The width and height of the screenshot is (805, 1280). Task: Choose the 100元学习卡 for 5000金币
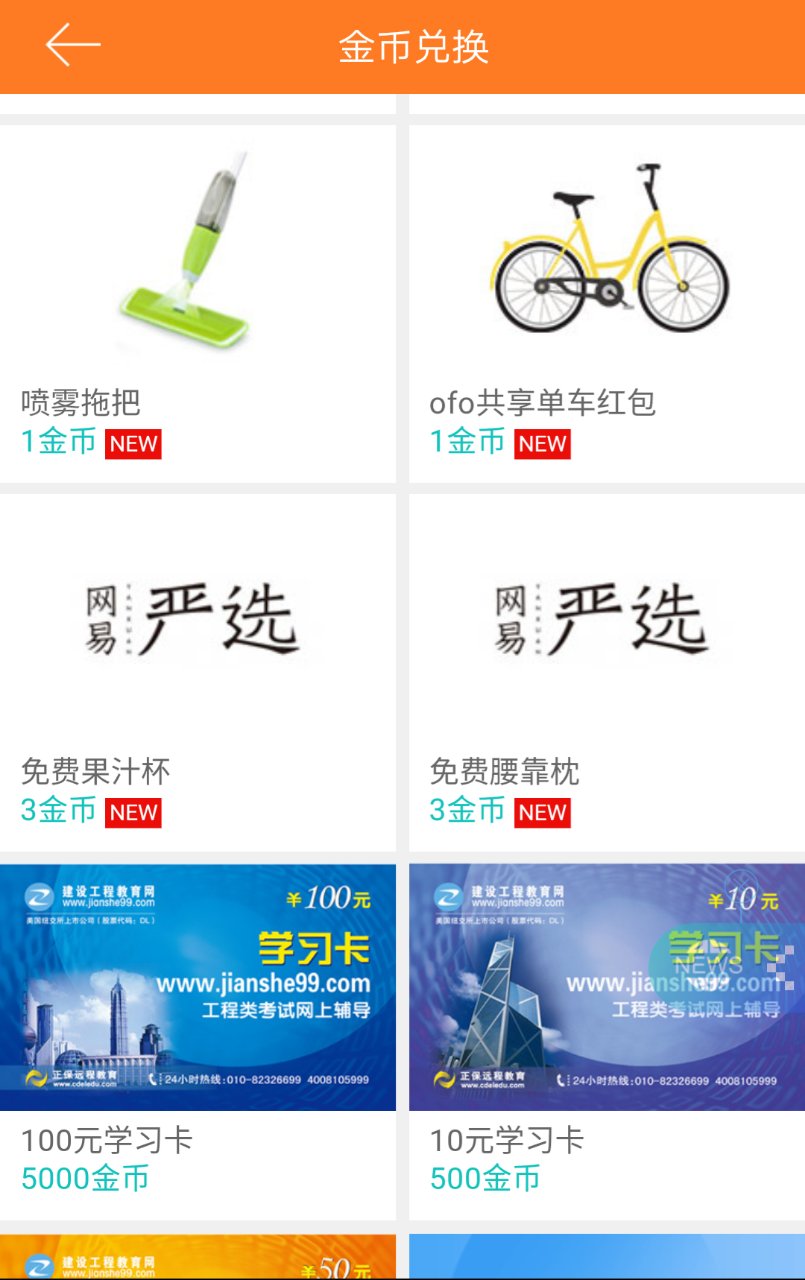point(197,1040)
